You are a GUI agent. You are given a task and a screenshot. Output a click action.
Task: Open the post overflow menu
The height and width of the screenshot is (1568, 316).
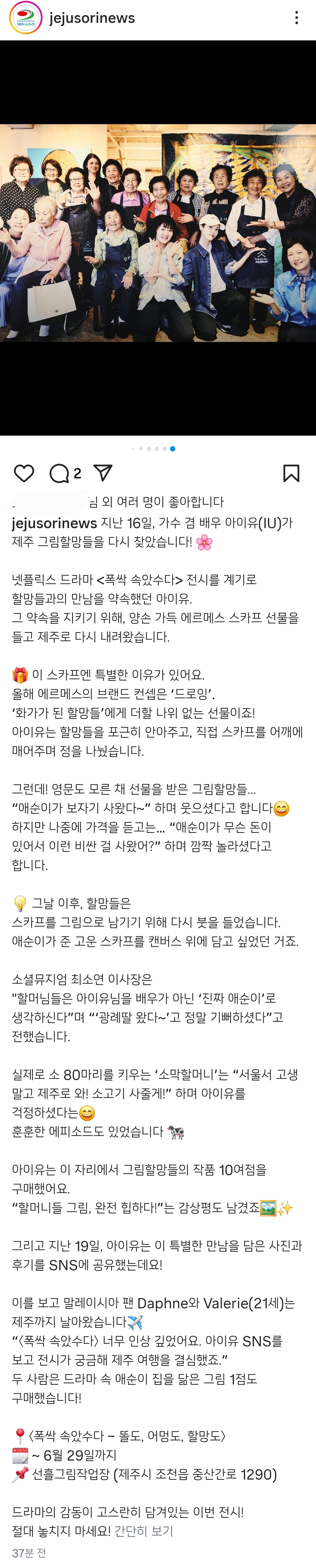tap(296, 18)
